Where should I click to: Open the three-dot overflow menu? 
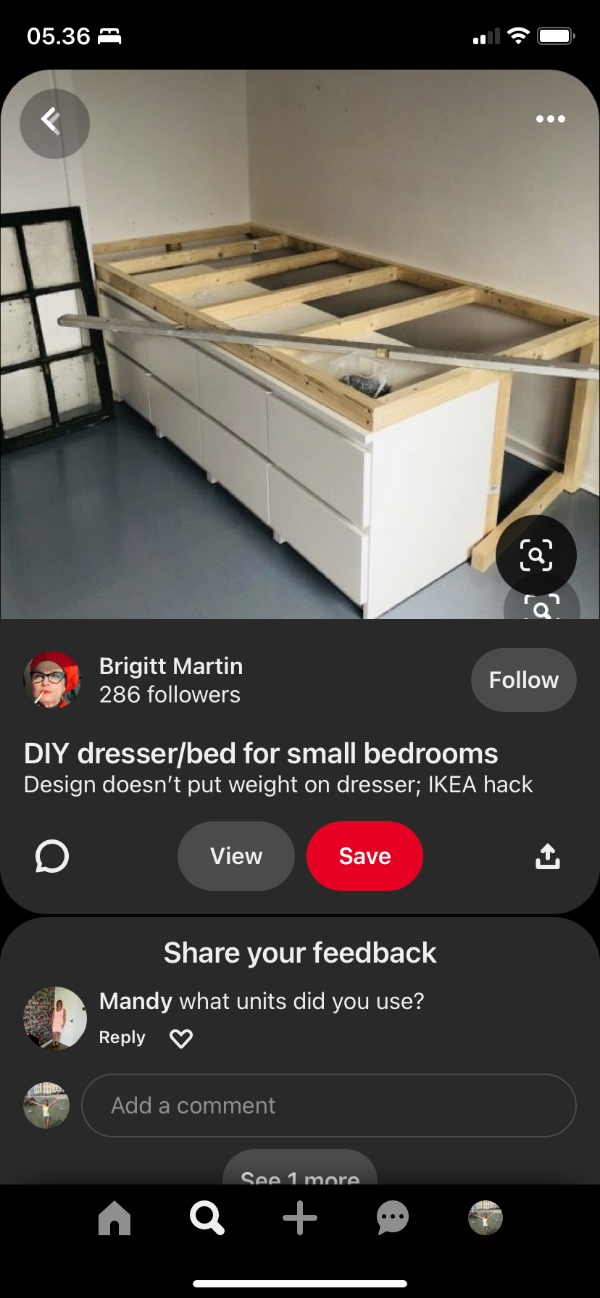pyautogui.click(x=550, y=120)
